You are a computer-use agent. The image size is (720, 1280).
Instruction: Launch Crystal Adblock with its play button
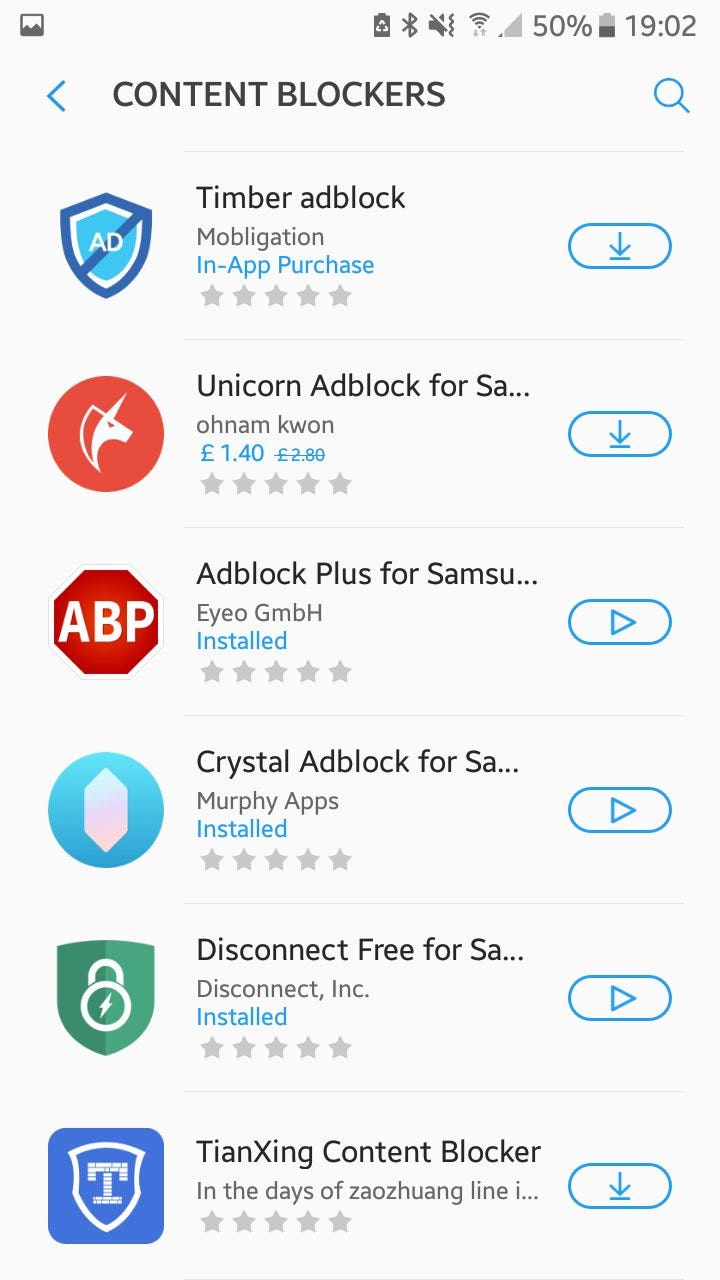tap(619, 810)
